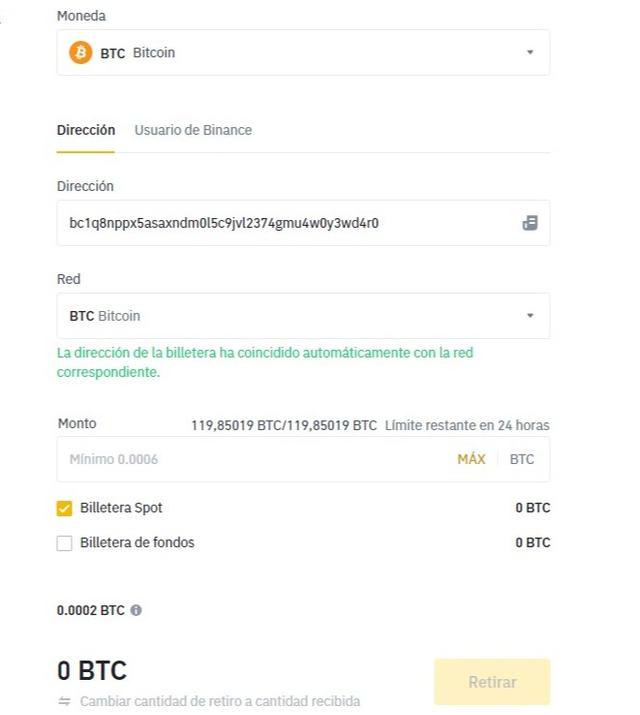Check the Billetera de fondos checkbox
This screenshot has width=640, height=715.
pos(65,544)
